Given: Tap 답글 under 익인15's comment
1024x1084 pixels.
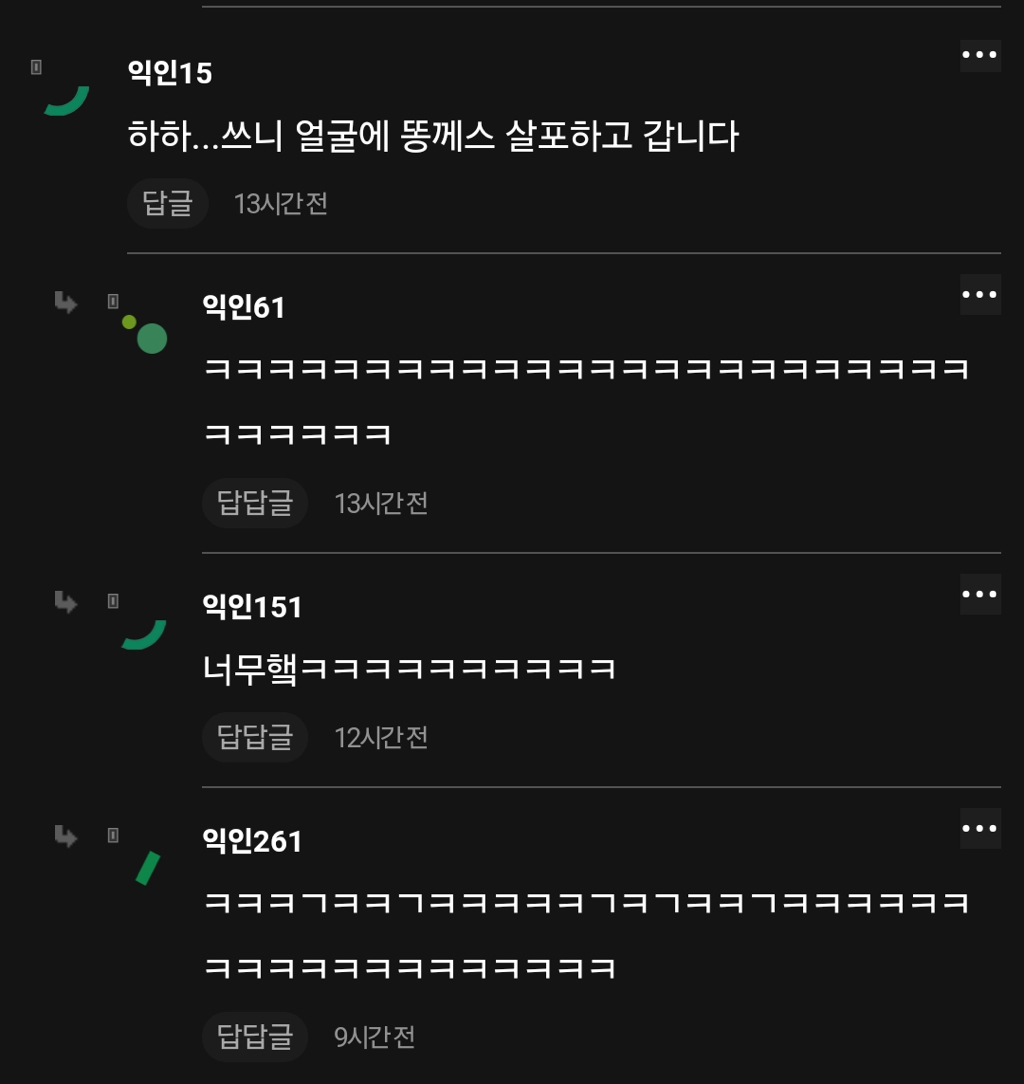Looking at the screenshot, I should pos(167,204).
